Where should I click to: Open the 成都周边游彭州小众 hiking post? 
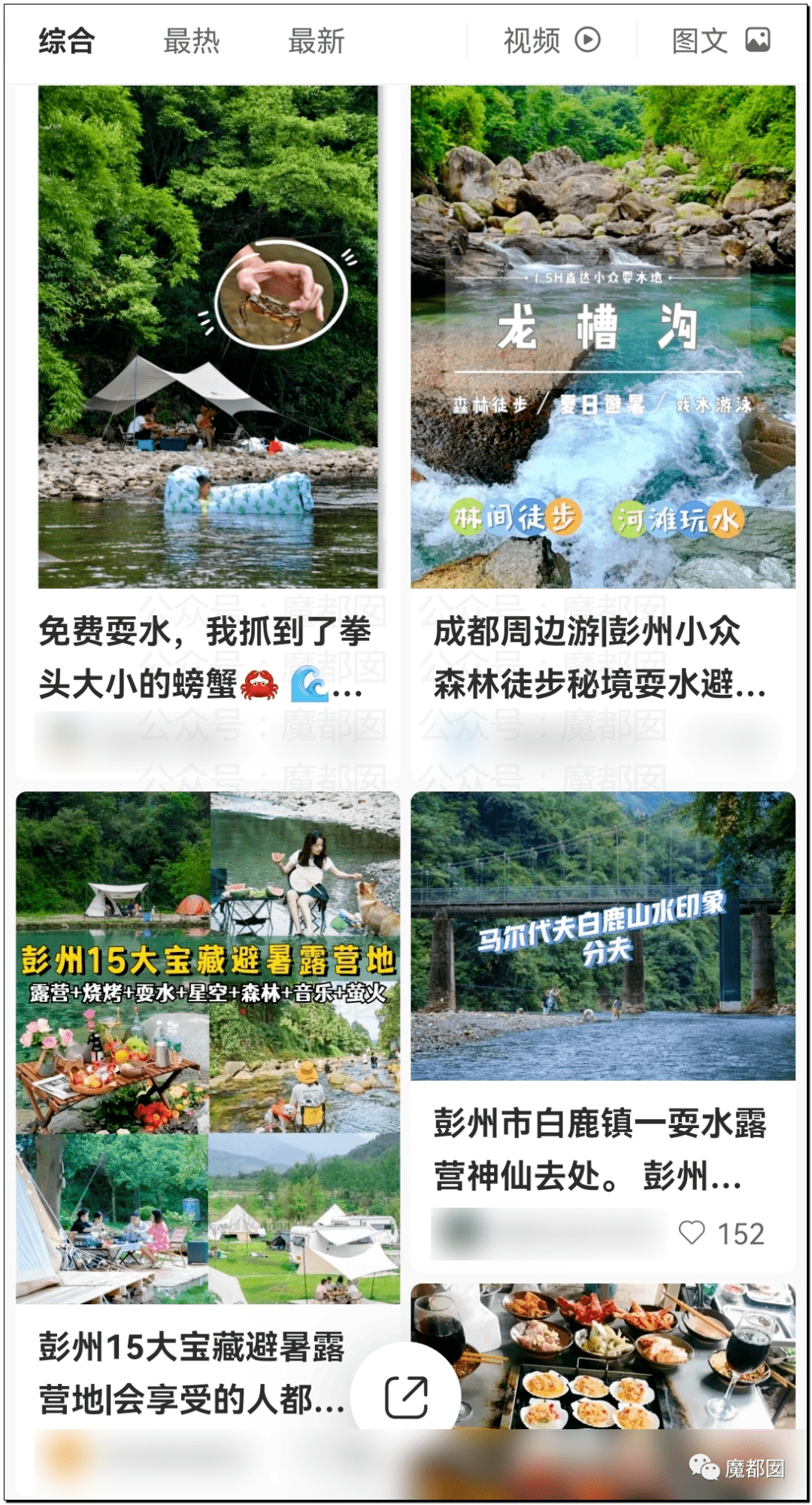tap(602, 338)
